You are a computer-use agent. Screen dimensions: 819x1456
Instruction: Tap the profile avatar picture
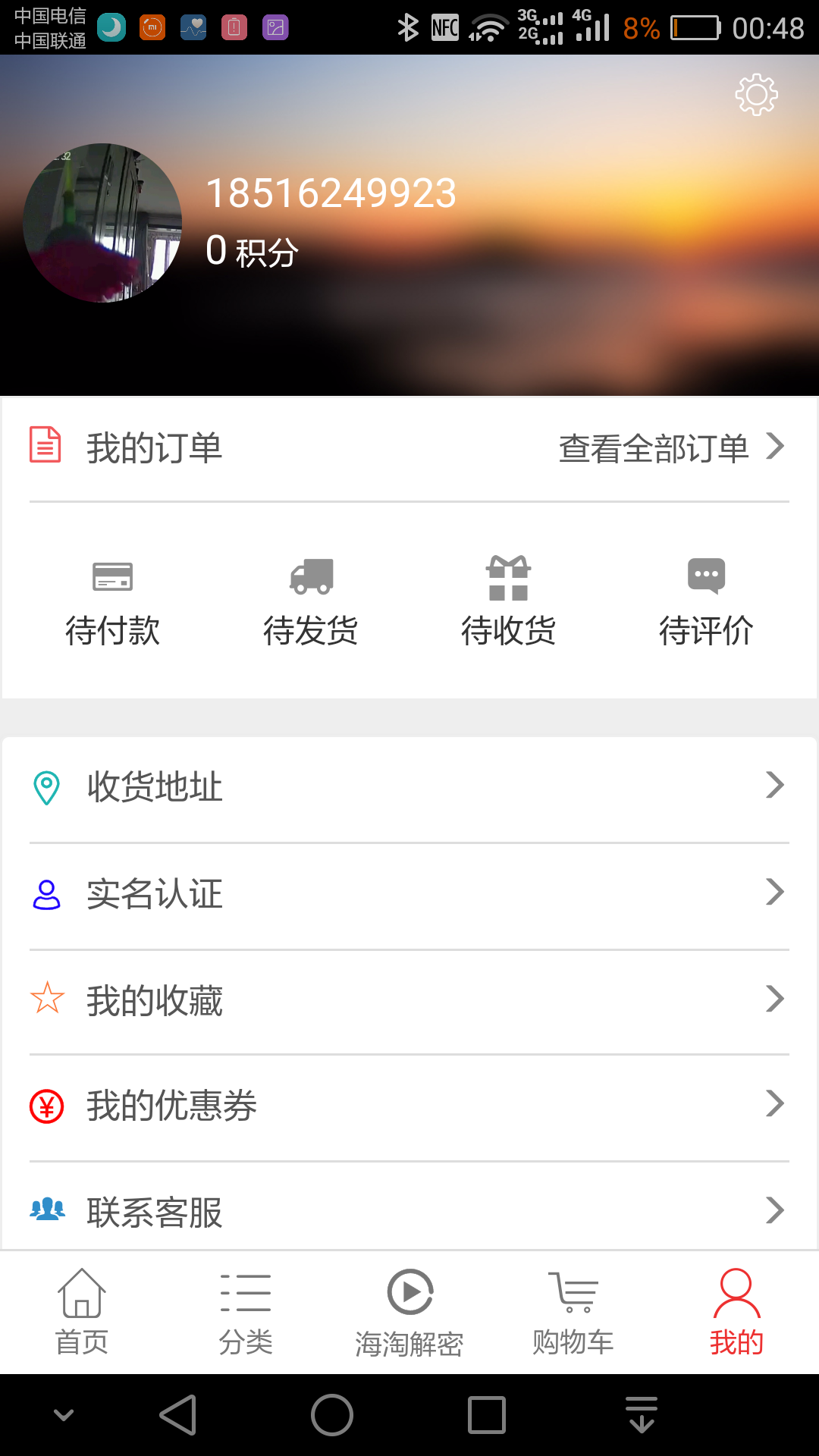click(x=102, y=223)
